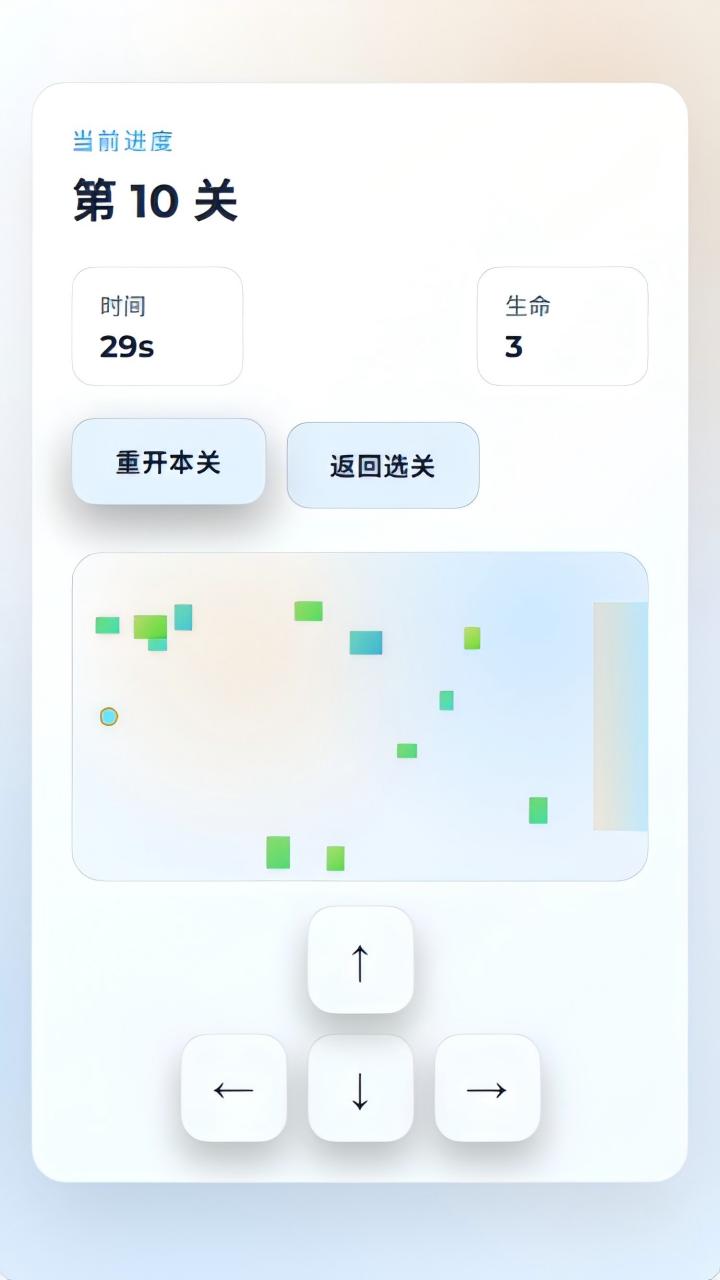720x1280 pixels.
Task: Click the 时间 time stat card
Action: pos(157,326)
